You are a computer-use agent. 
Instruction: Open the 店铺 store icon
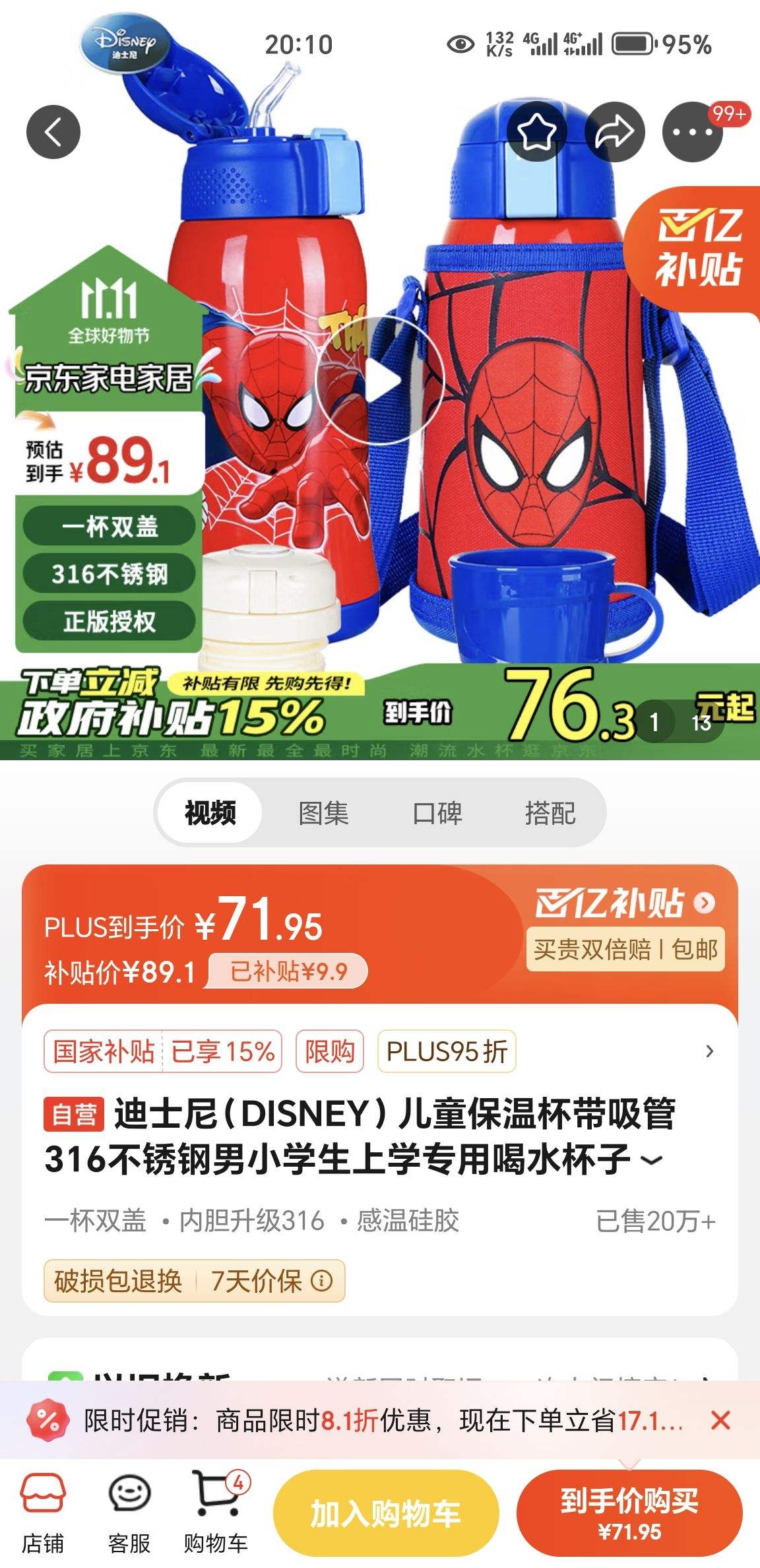[43, 1511]
